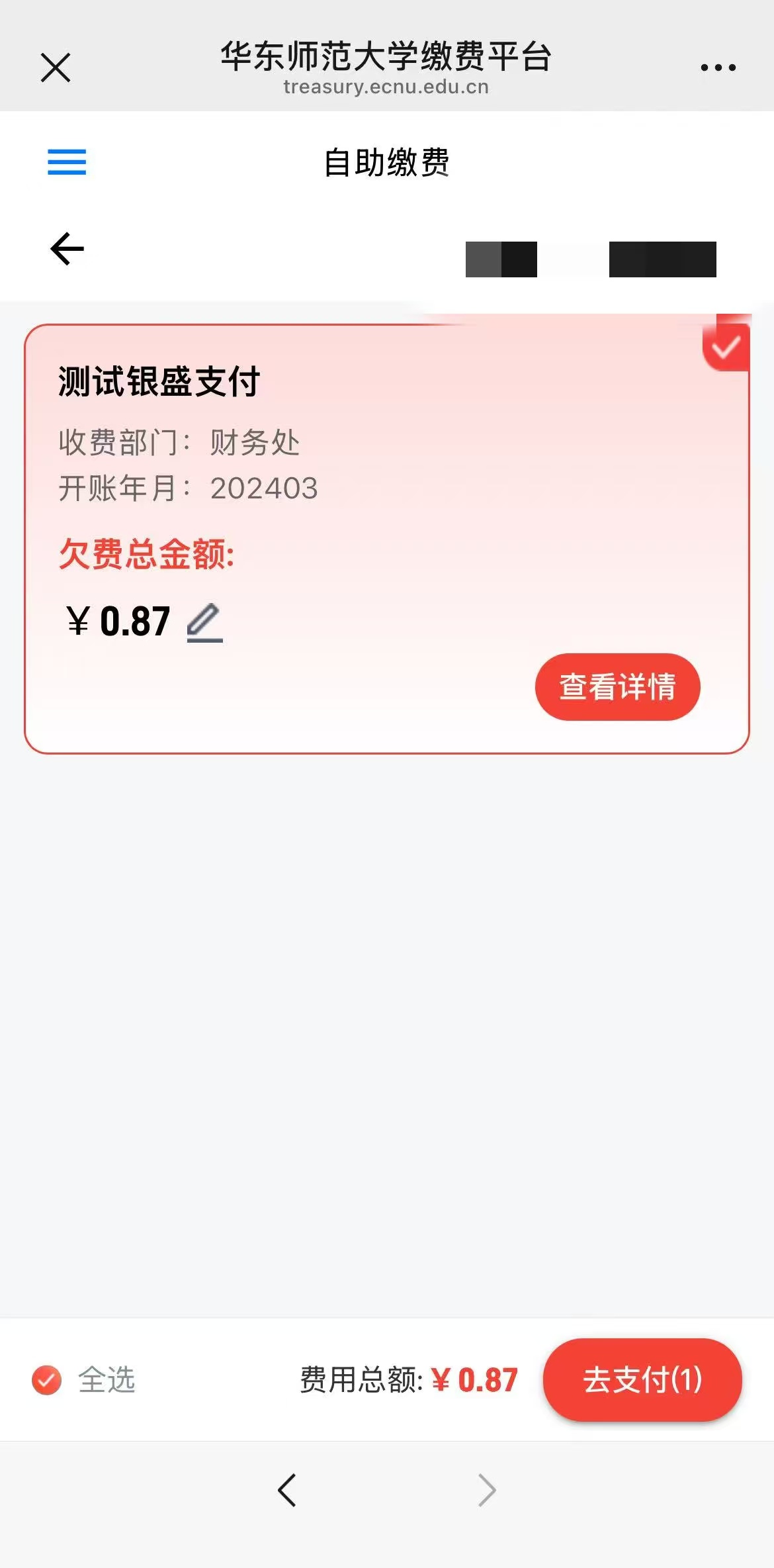Edit the ¥0.87 amount with pencil icon
The image size is (774, 1568).
[204, 622]
